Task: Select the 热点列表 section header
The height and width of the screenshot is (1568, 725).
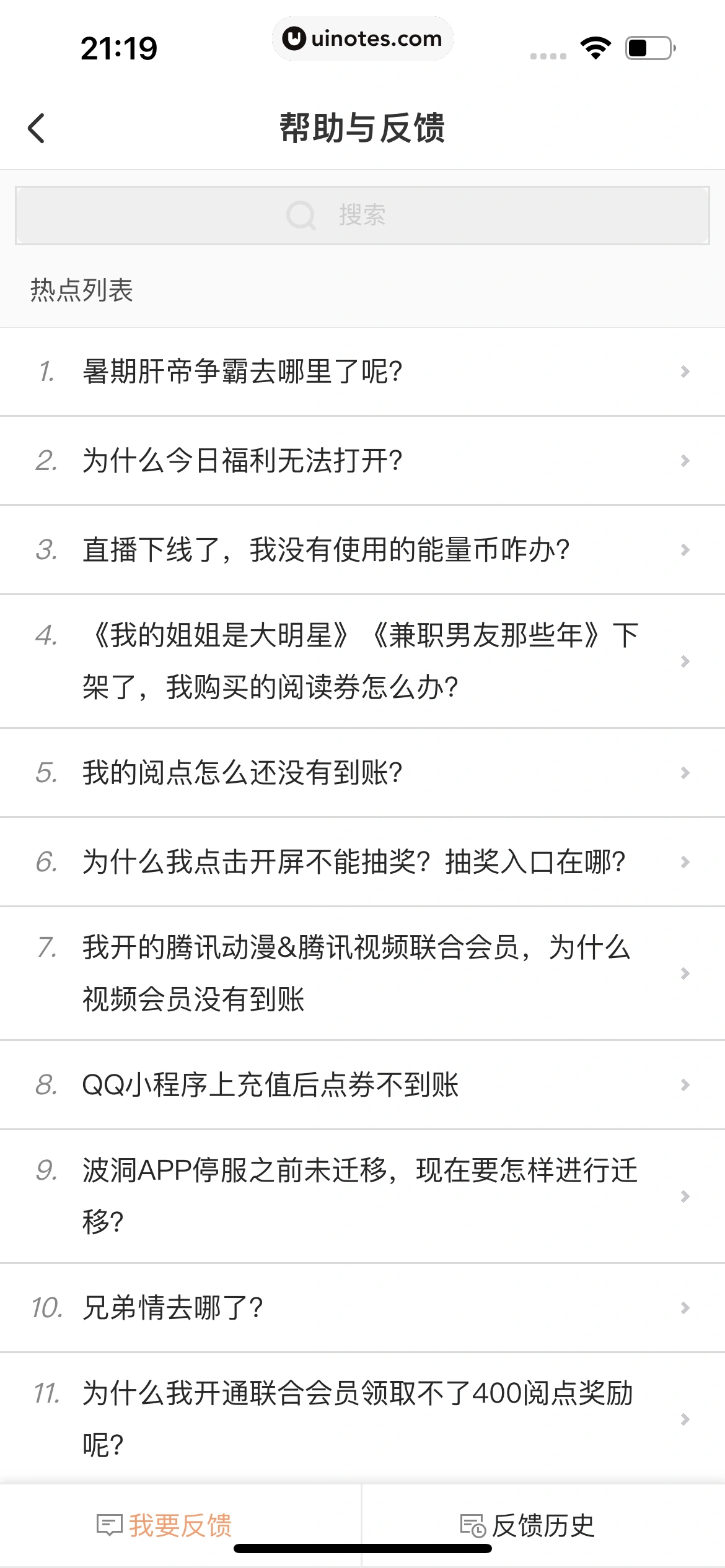Action: coord(82,289)
